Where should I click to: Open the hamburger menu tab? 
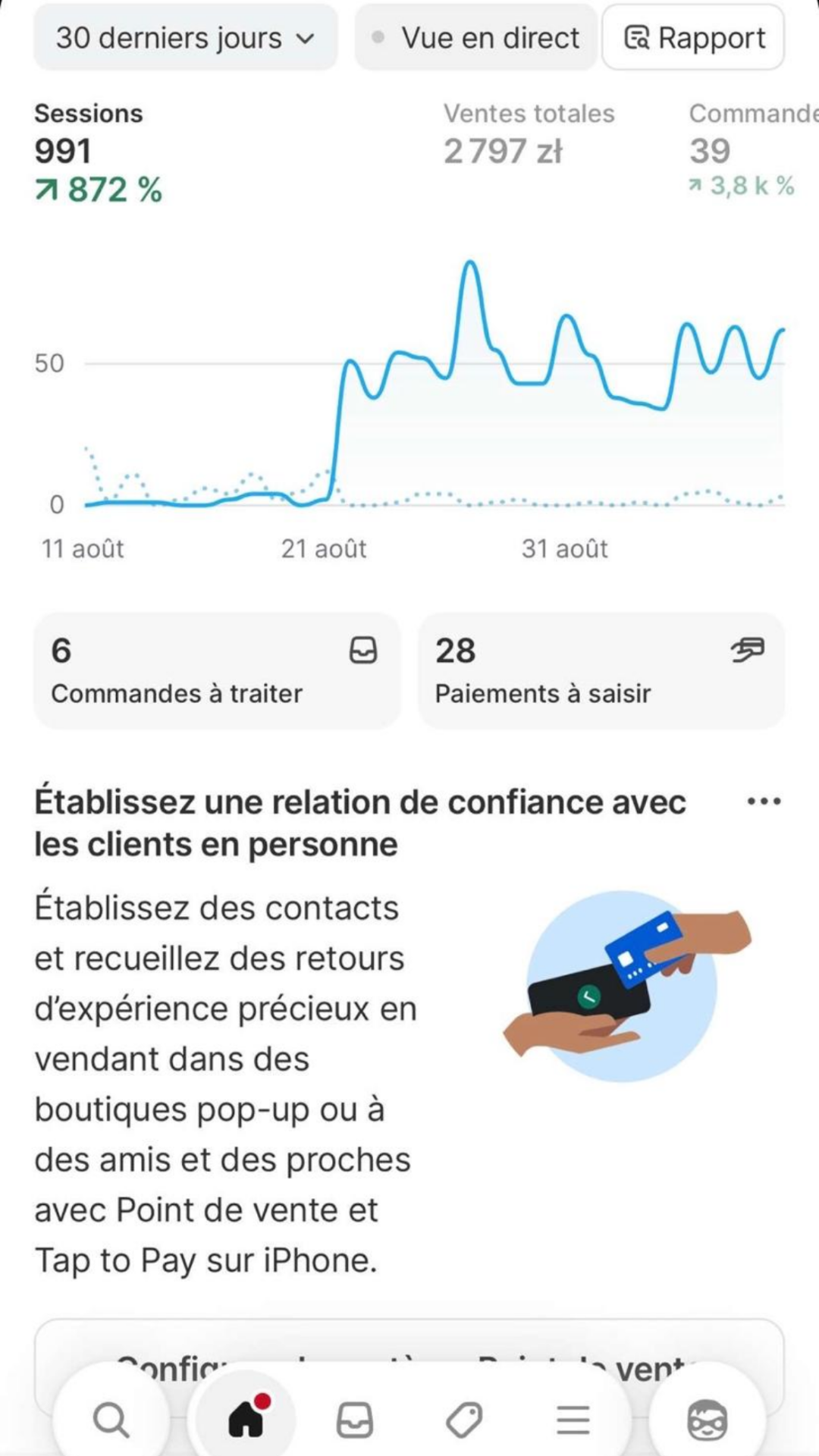(573, 1420)
